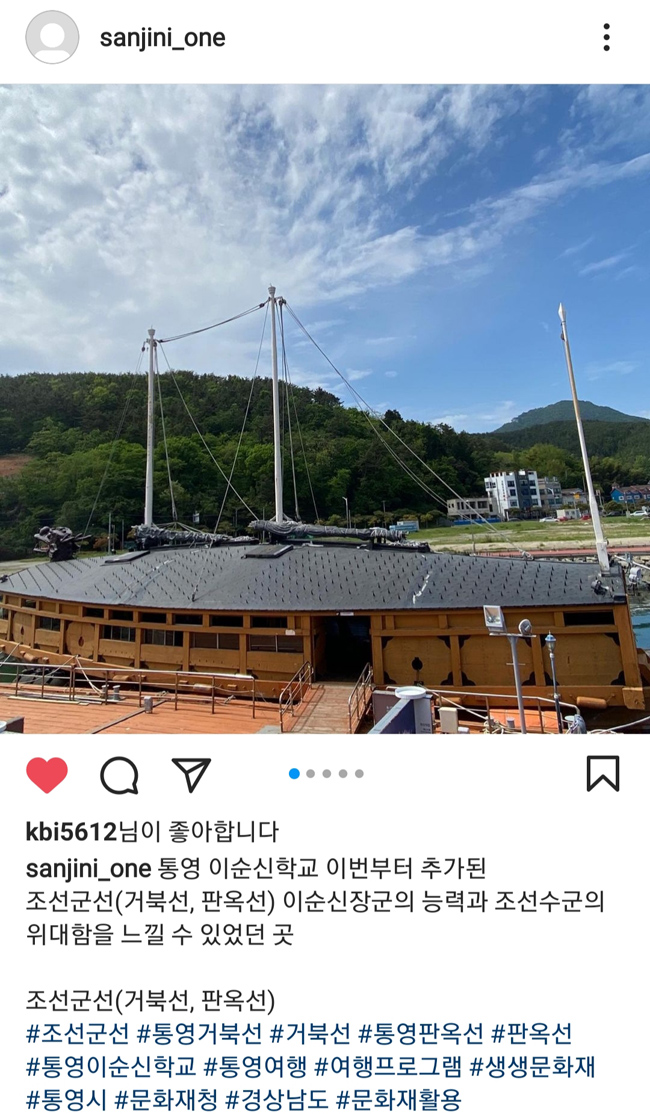
Task: Open sanjini_one's profile picture
Action: [52, 38]
